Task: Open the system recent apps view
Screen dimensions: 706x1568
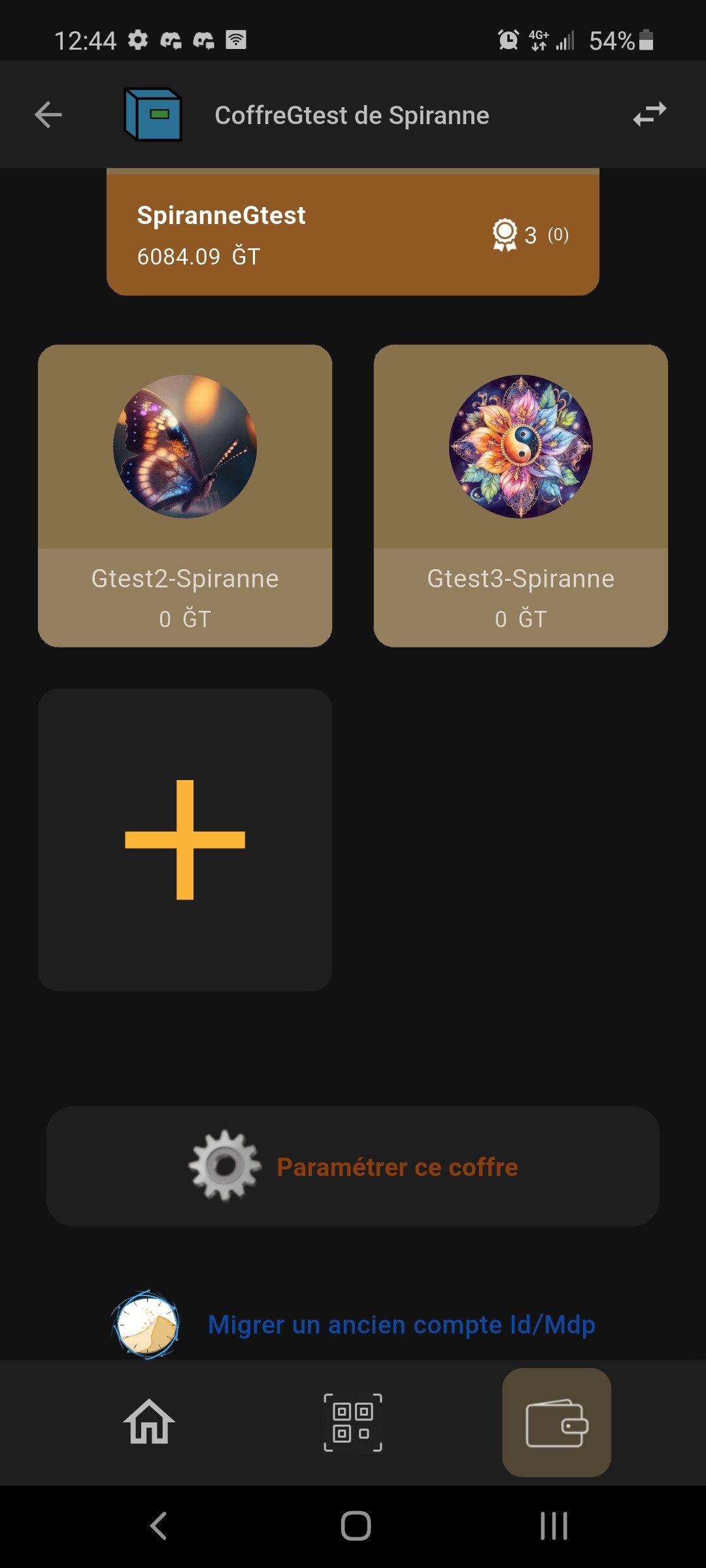Action: (554, 1526)
